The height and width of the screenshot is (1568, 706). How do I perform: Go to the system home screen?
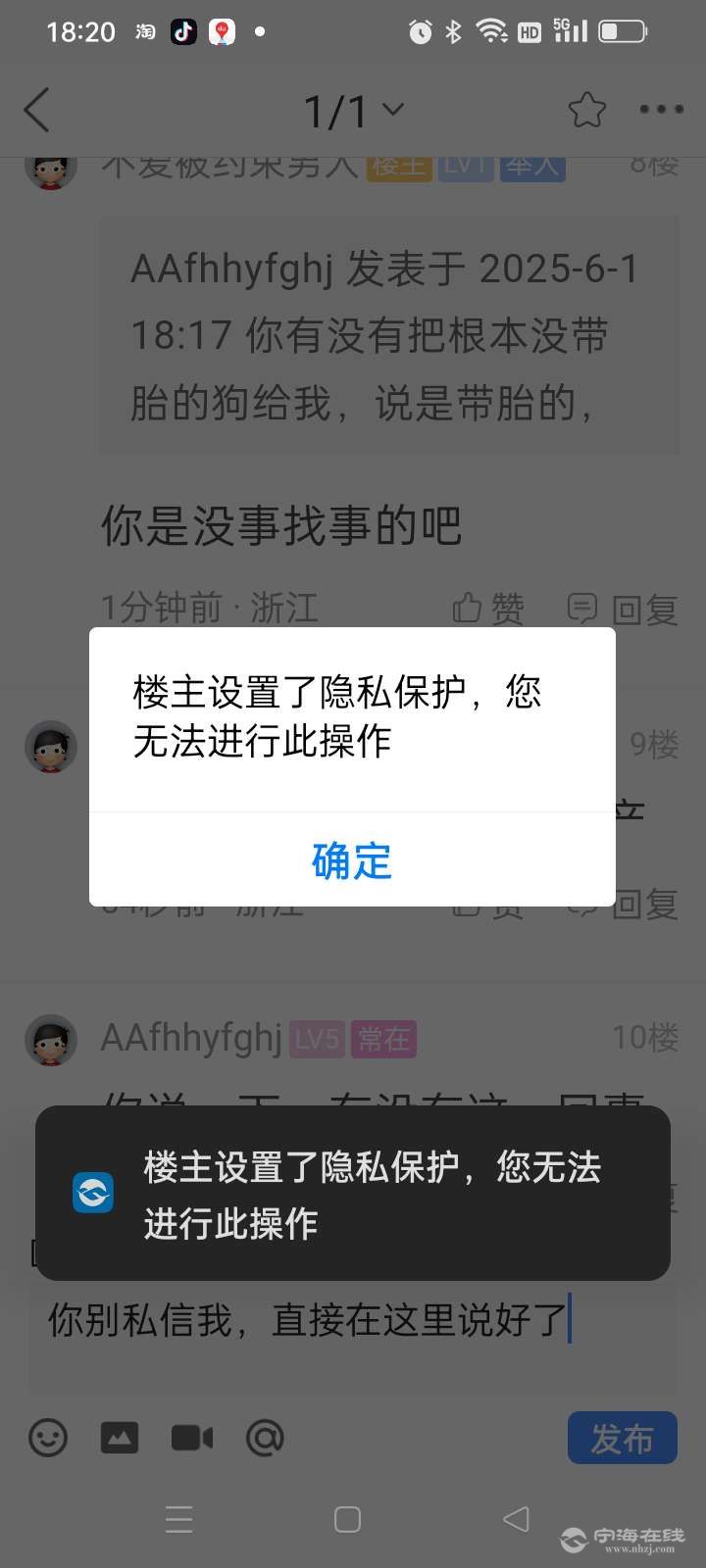click(347, 1519)
